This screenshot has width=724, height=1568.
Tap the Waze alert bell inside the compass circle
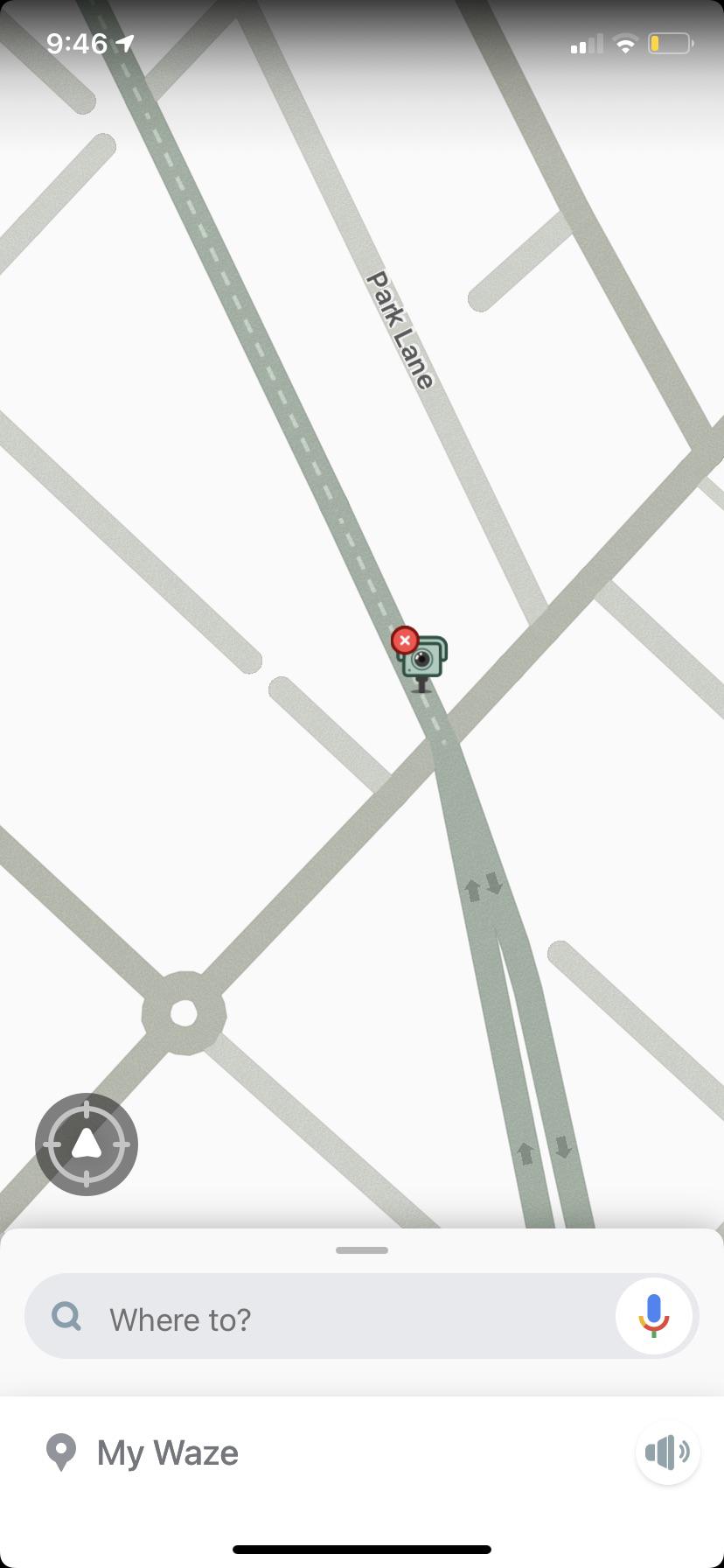[x=86, y=1144]
